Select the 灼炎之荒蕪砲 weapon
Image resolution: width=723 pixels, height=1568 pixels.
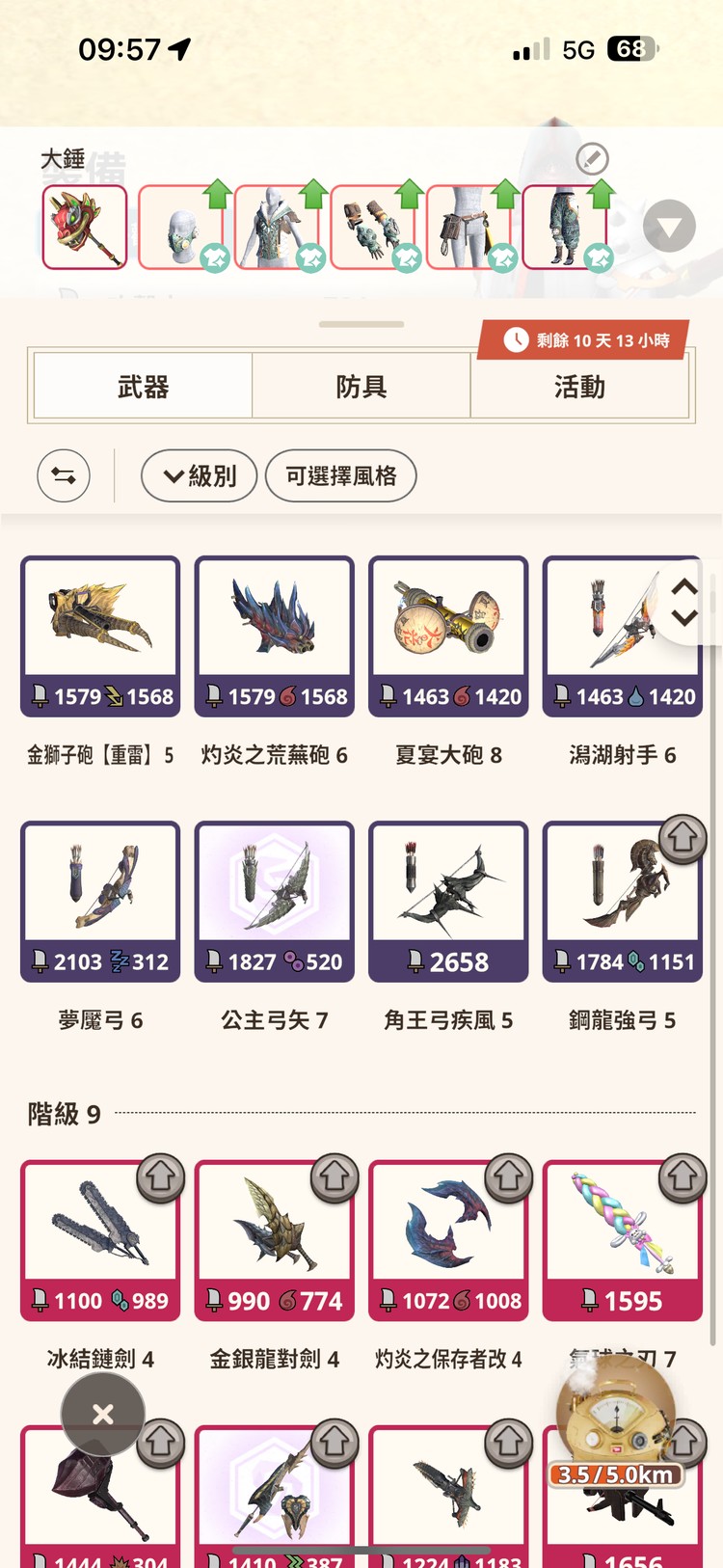pos(275,636)
